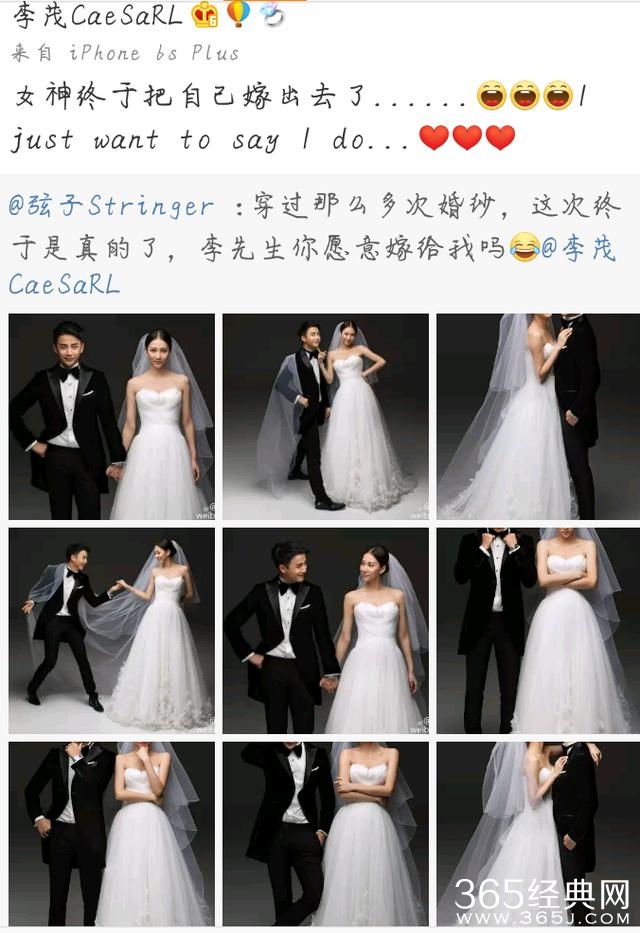Image resolution: width=640 pixels, height=933 pixels.
Task: Open the @弦子Stringer mention link
Action: click(x=110, y=206)
